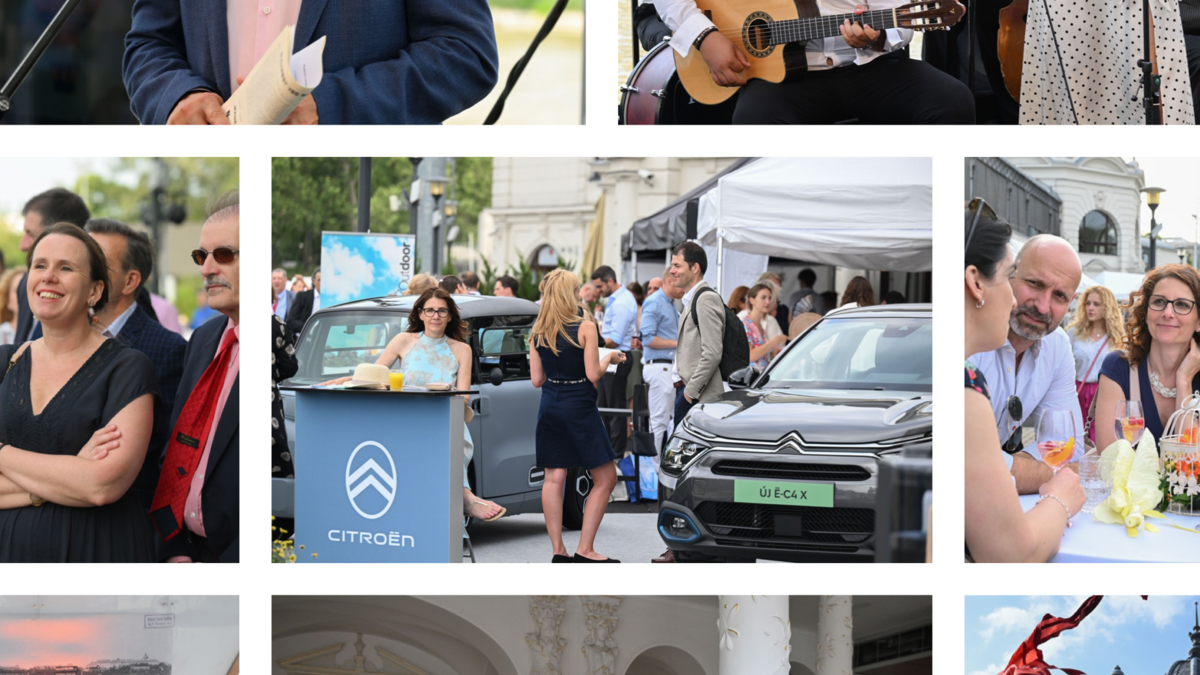The image size is (1200, 675).
Task: Open the sunset picture photo
Action: point(119,635)
